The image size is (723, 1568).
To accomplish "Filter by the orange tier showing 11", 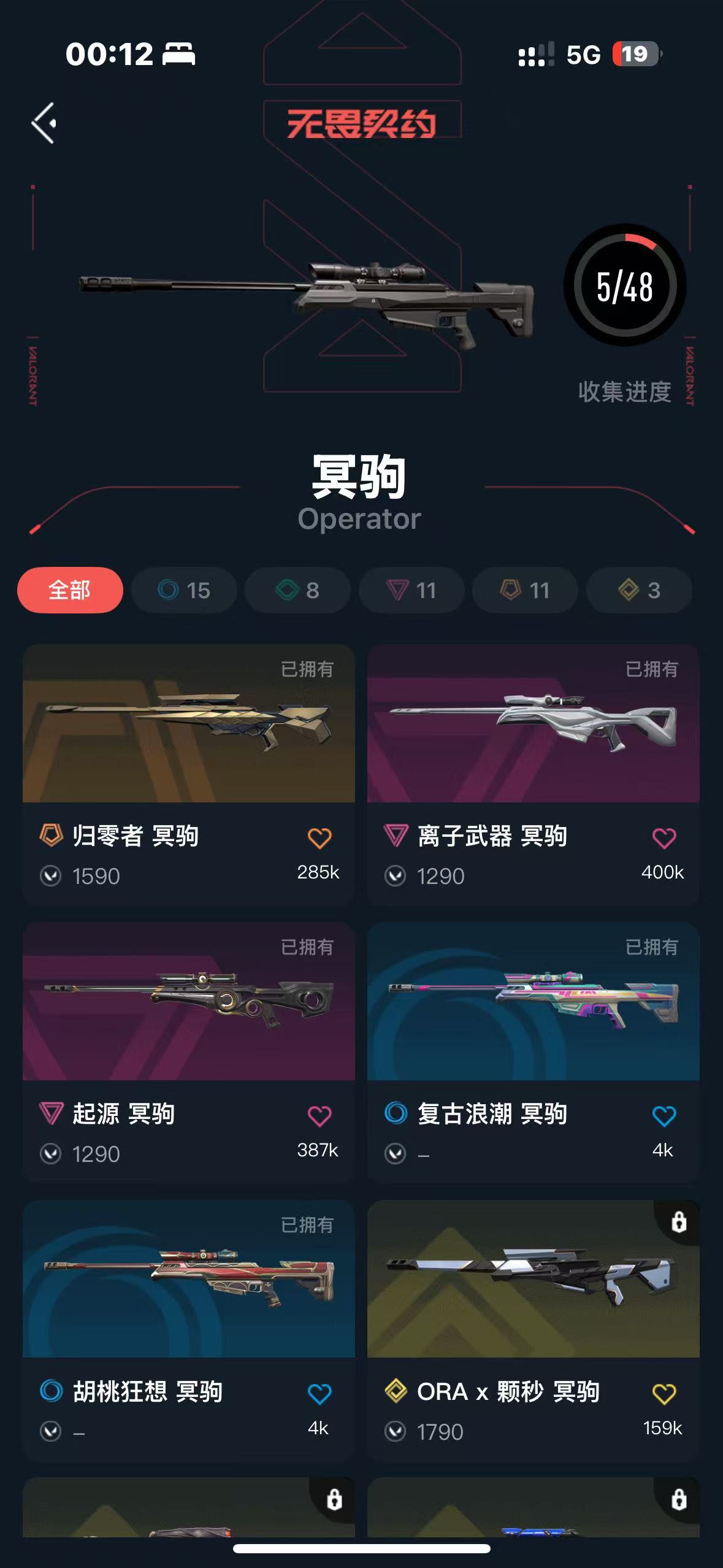I will click(x=525, y=590).
